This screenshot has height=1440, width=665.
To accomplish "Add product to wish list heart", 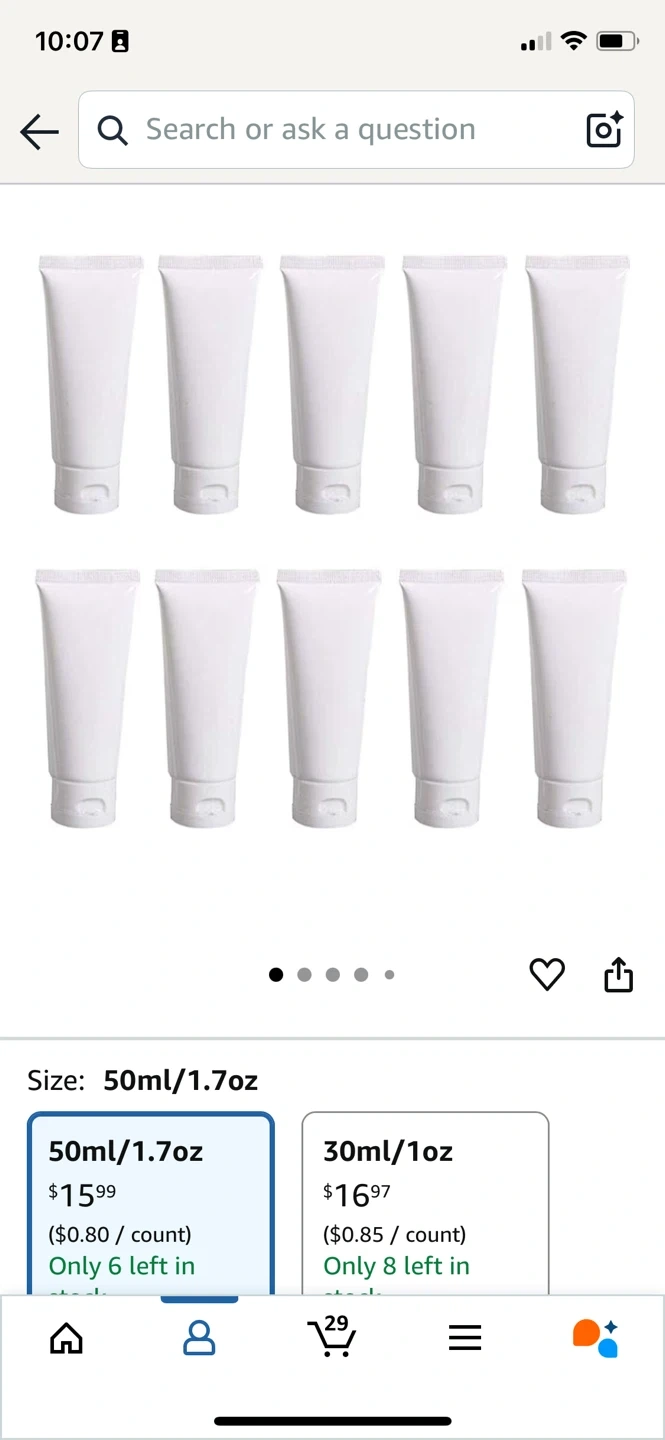I will tap(547, 974).
